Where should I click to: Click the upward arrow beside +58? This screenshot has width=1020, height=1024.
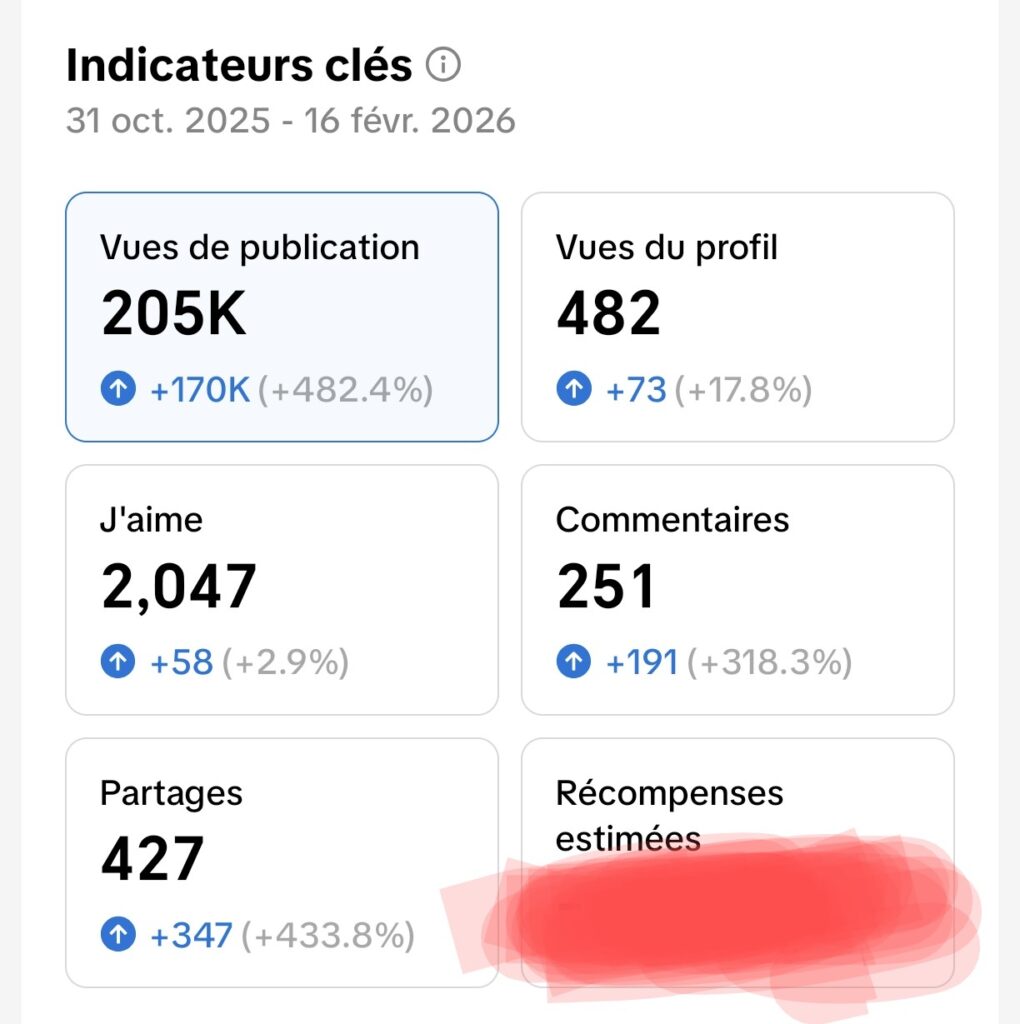(x=118, y=661)
